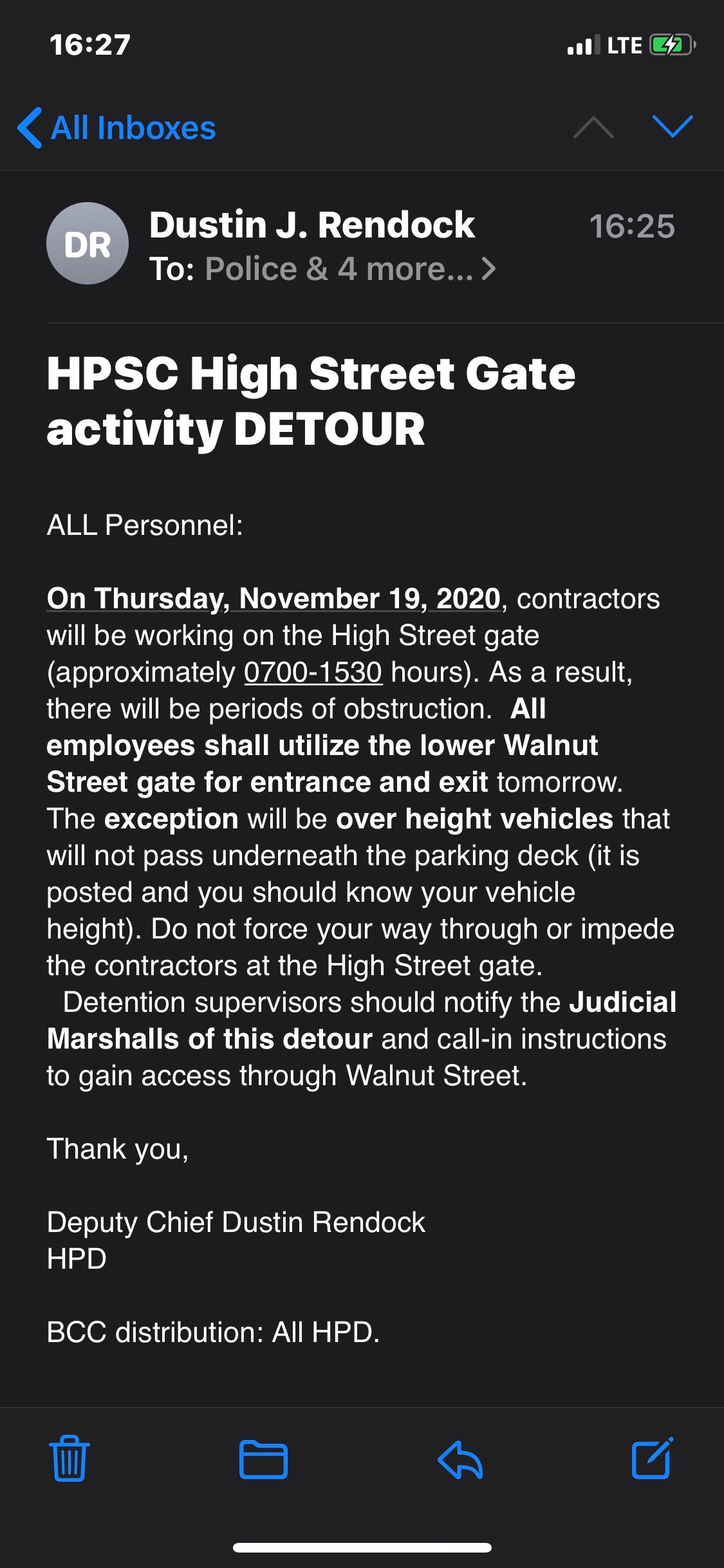This screenshot has width=724, height=1568.
Task: Tap the underlined date Thursday, November 19, 2020
Action: coord(274,599)
